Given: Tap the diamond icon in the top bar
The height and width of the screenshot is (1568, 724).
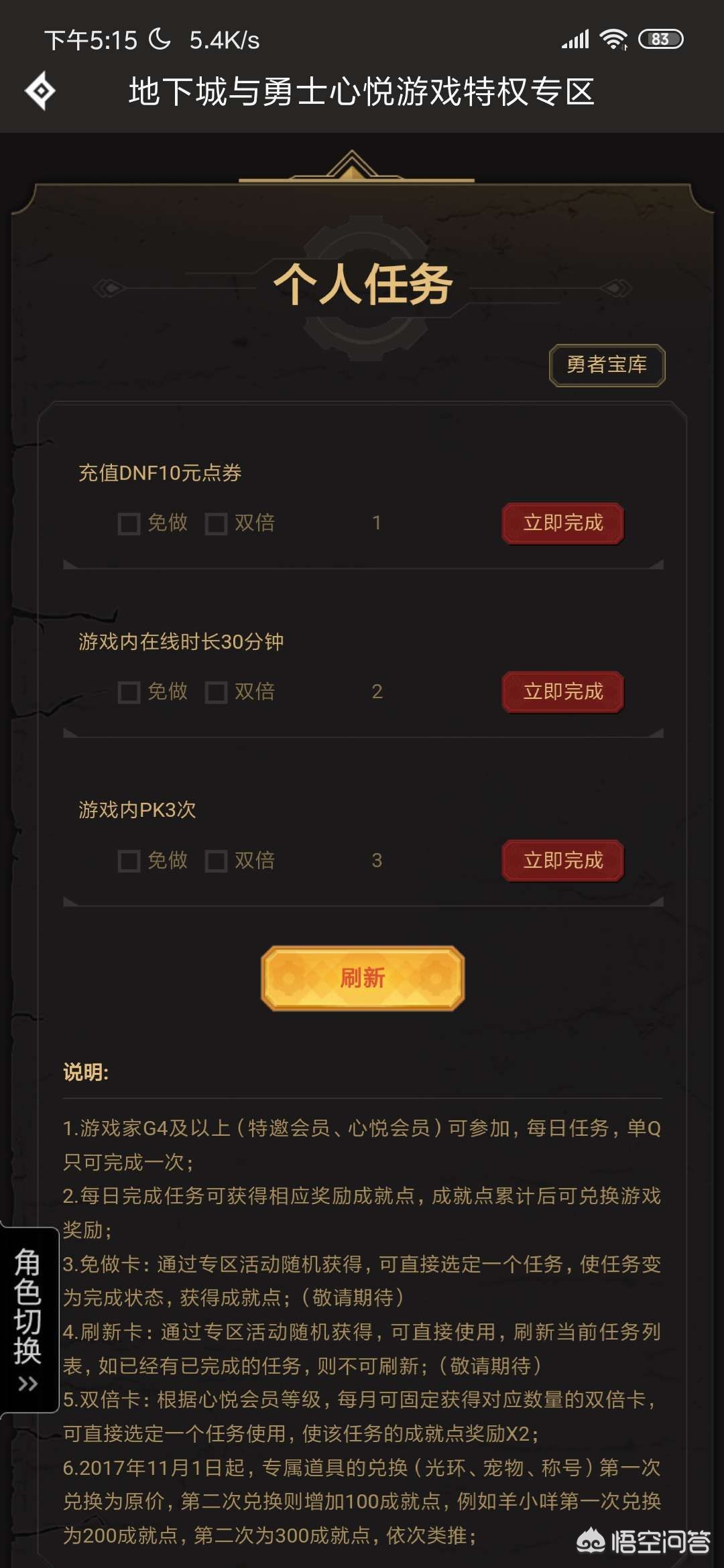Looking at the screenshot, I should coord(40,90).
